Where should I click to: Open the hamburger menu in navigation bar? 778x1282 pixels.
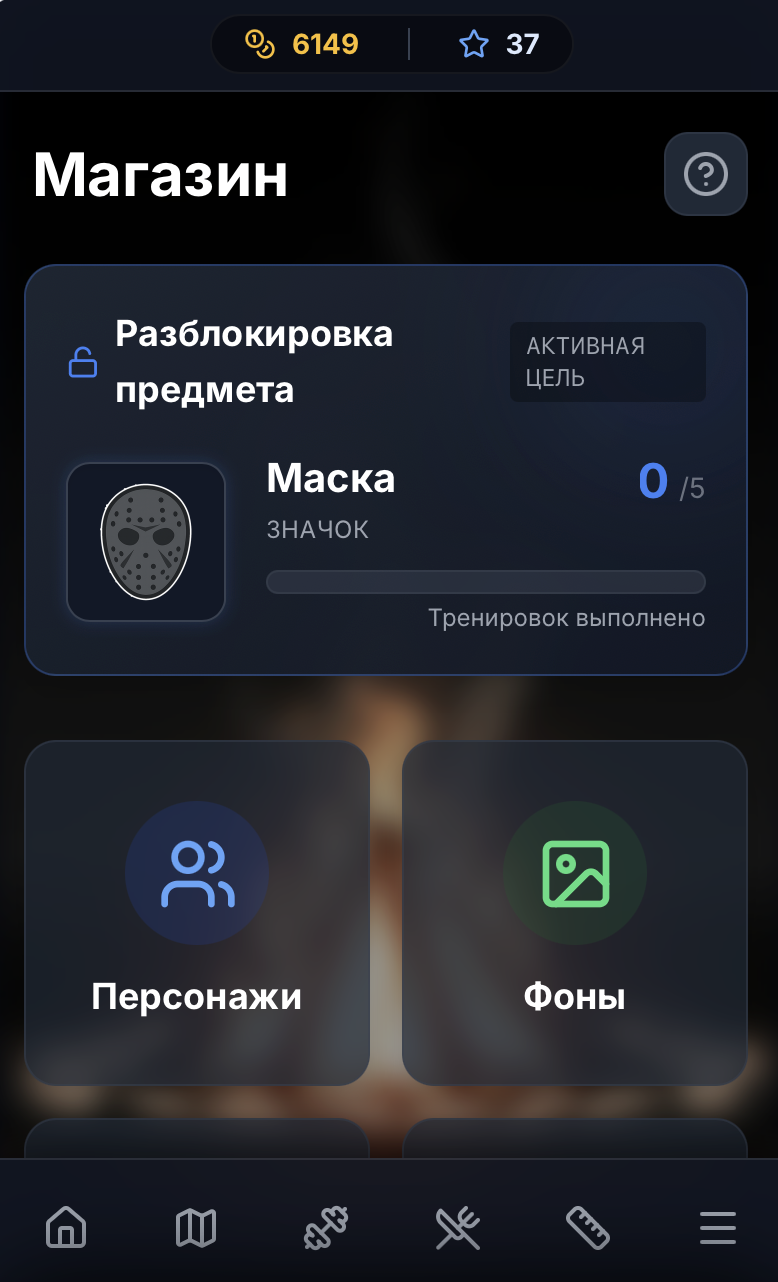click(718, 1228)
